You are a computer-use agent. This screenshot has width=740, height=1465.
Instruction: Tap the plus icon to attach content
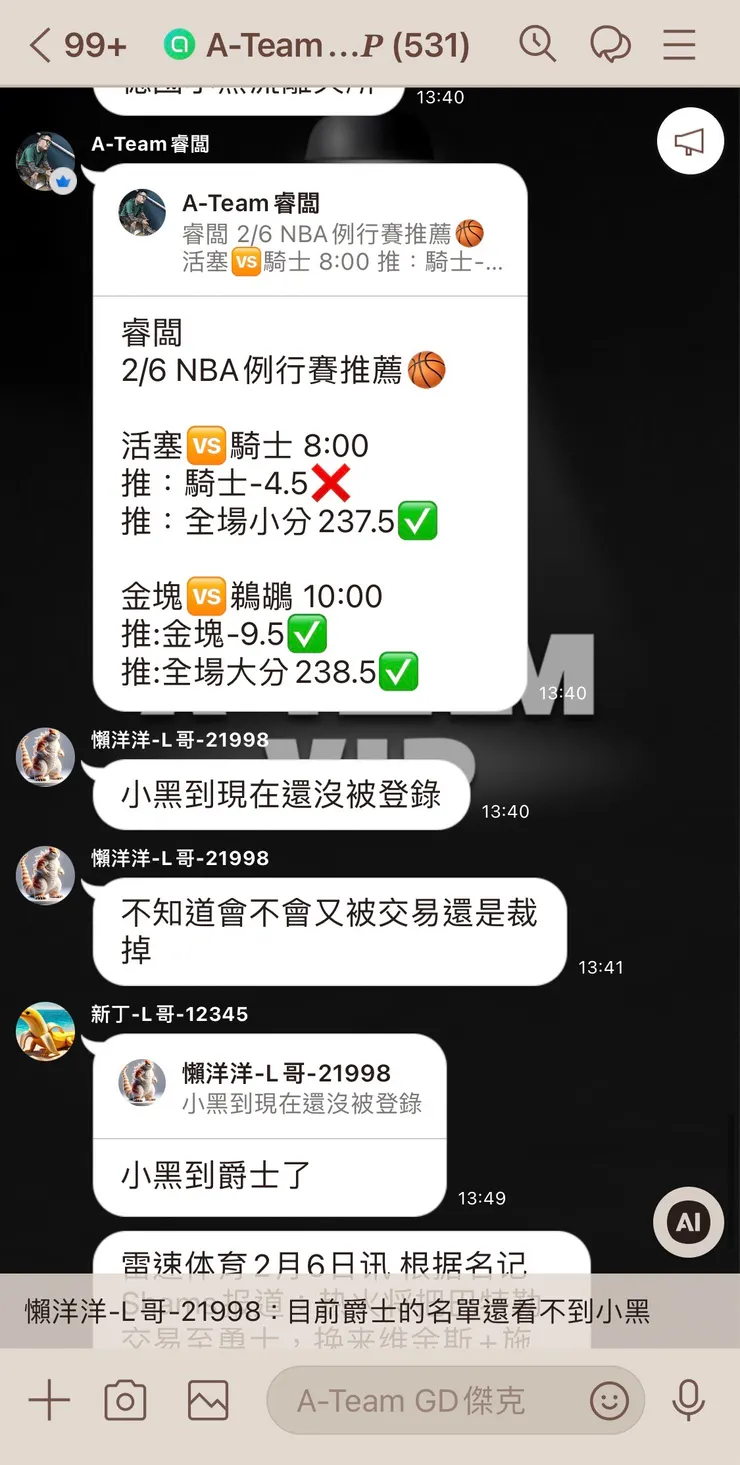click(x=49, y=1400)
